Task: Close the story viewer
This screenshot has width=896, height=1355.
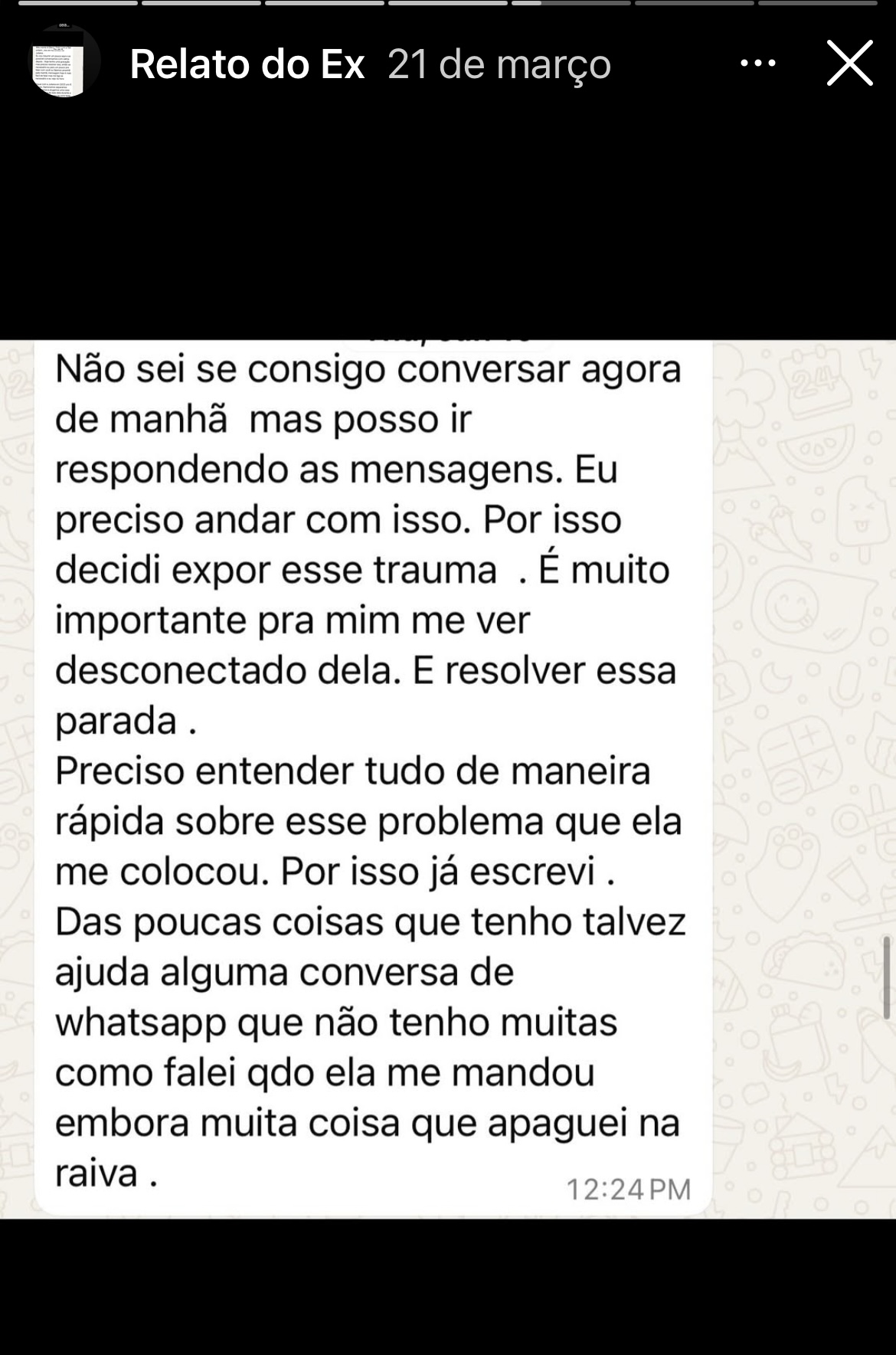Action: 849,63
